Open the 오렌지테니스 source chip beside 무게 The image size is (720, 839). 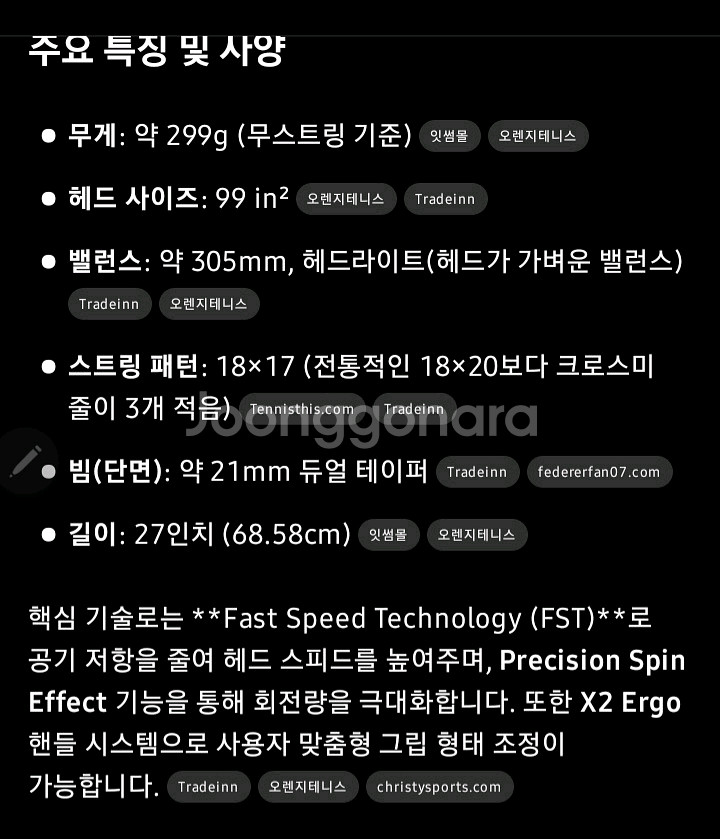tap(538, 136)
